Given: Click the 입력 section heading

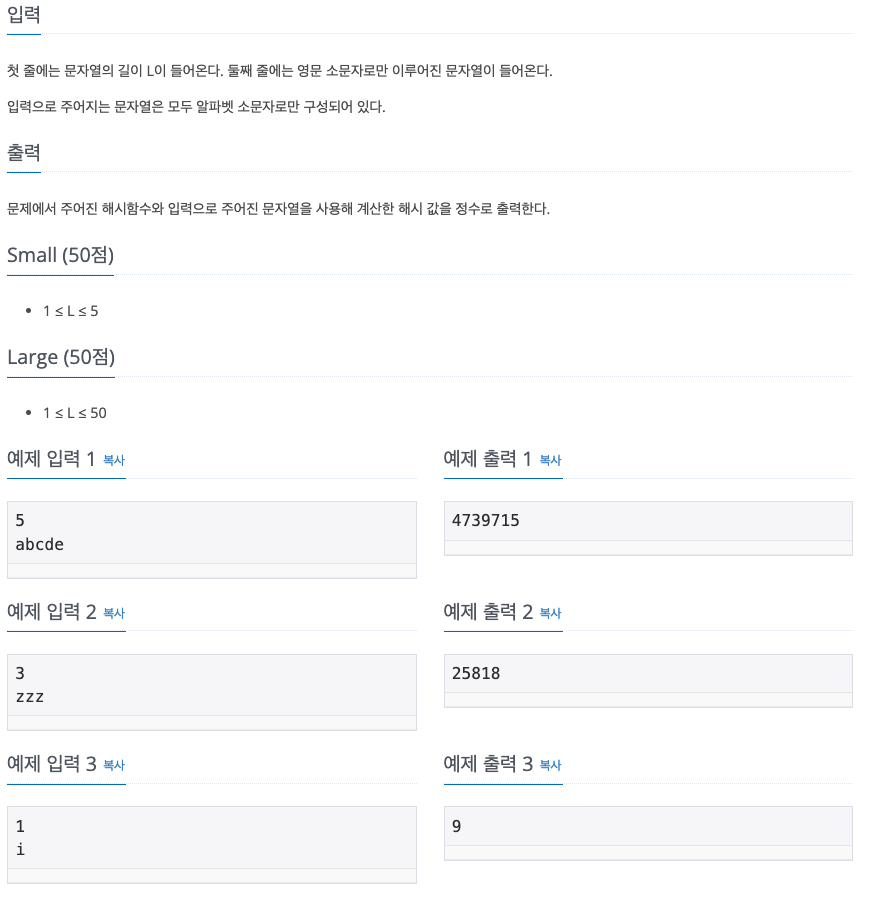Looking at the screenshot, I should 22,15.
